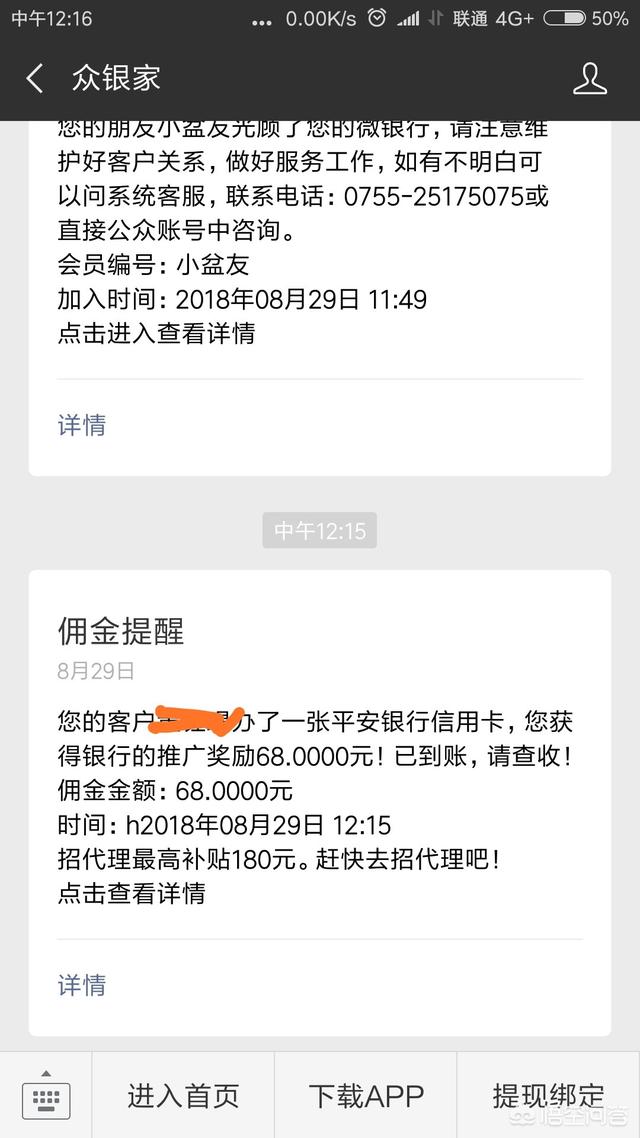Tap the 下载APP menu button

(x=366, y=1096)
